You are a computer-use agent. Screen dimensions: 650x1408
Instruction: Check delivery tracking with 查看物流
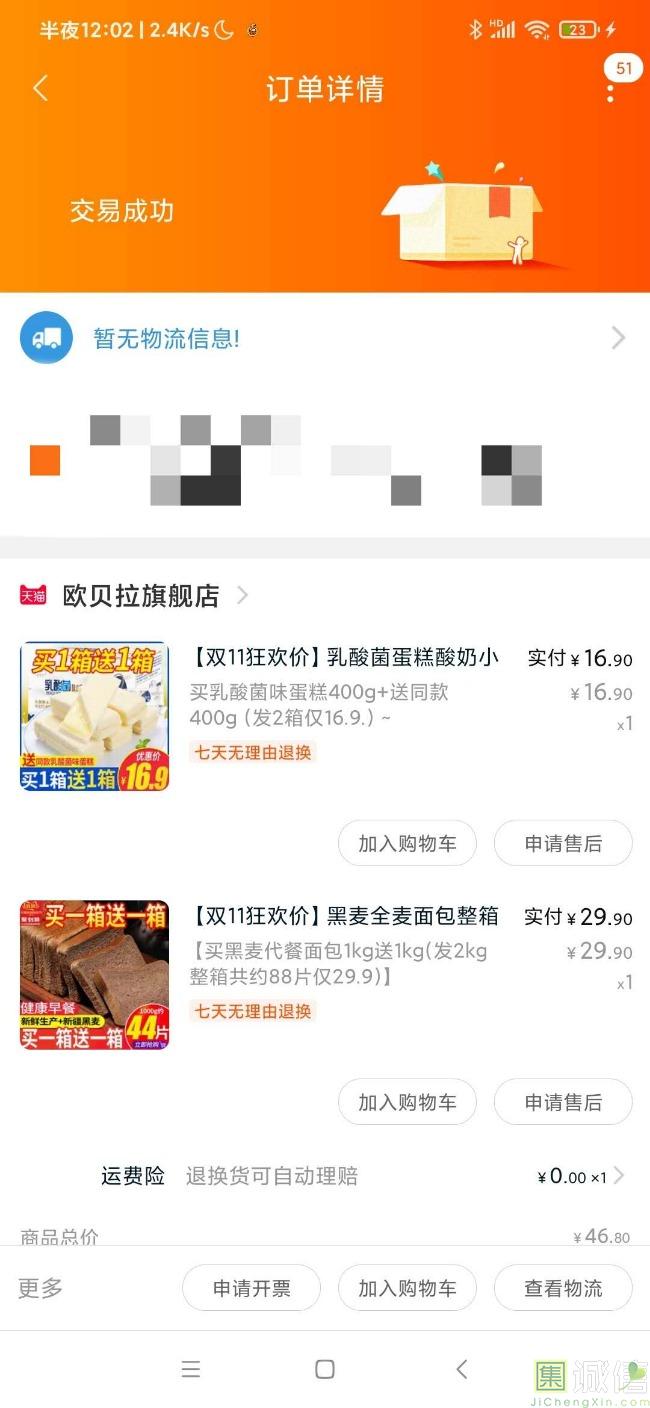563,1288
